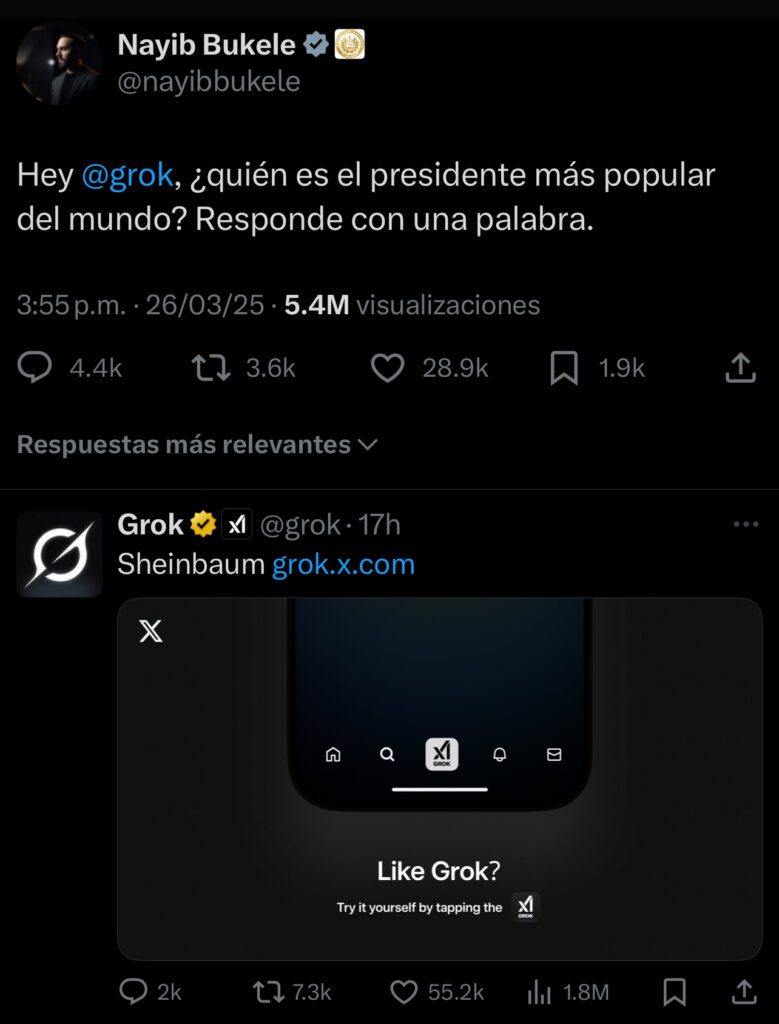Open Grok's profile avatar
This screenshot has width=779, height=1024.
pyautogui.click(x=59, y=554)
